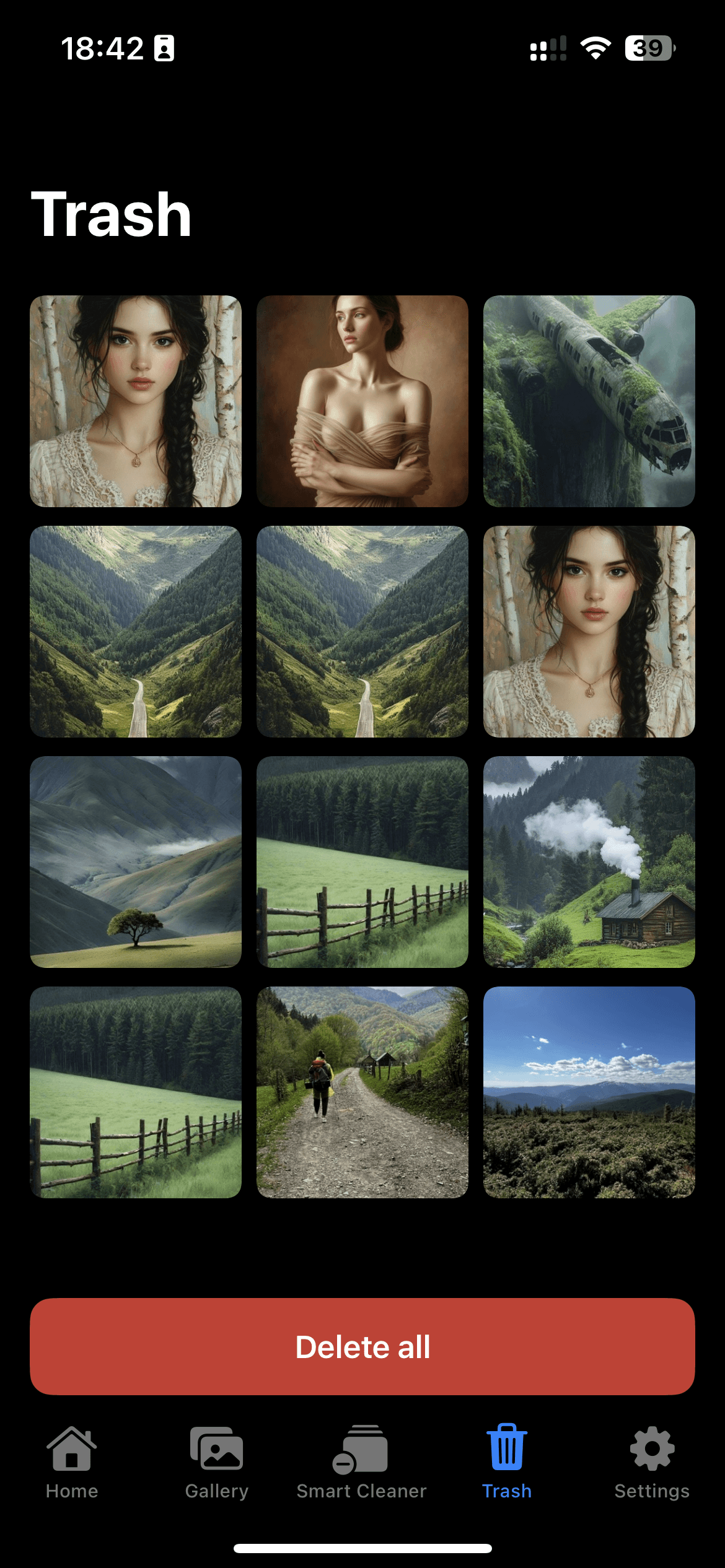Image resolution: width=725 pixels, height=1568 pixels.
Task: View the hiker on gravel road photo
Action: coord(362,1092)
